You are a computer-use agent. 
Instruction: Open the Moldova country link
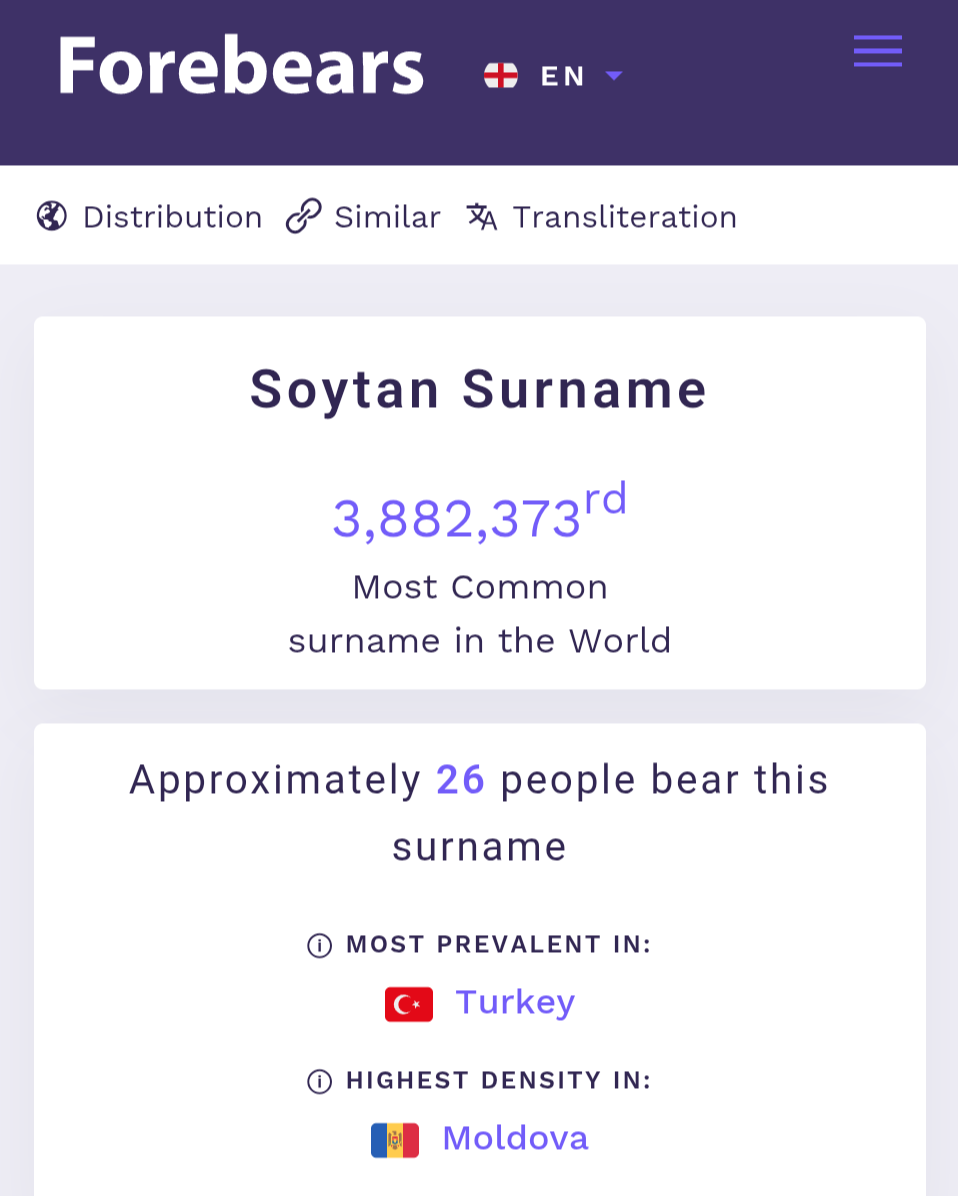(480, 1139)
